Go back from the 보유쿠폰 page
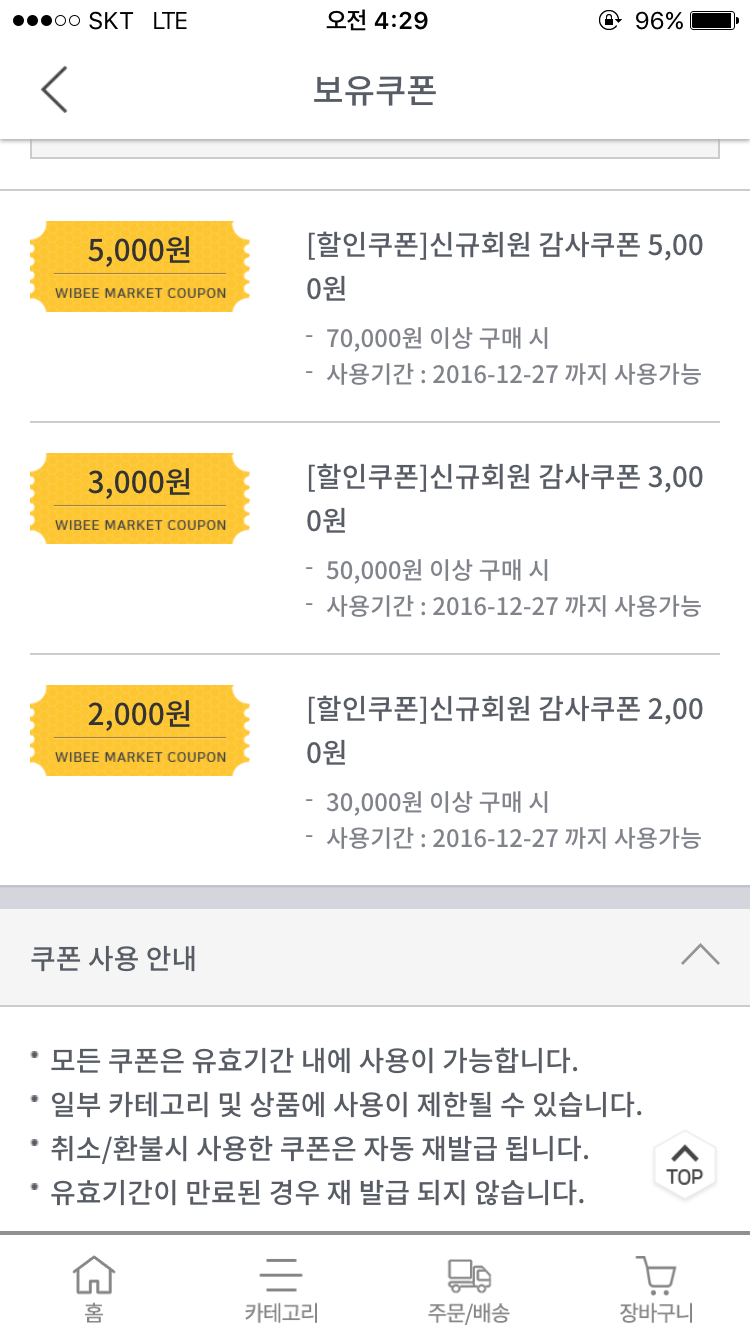This screenshot has width=750, height=1334. click(x=54, y=90)
